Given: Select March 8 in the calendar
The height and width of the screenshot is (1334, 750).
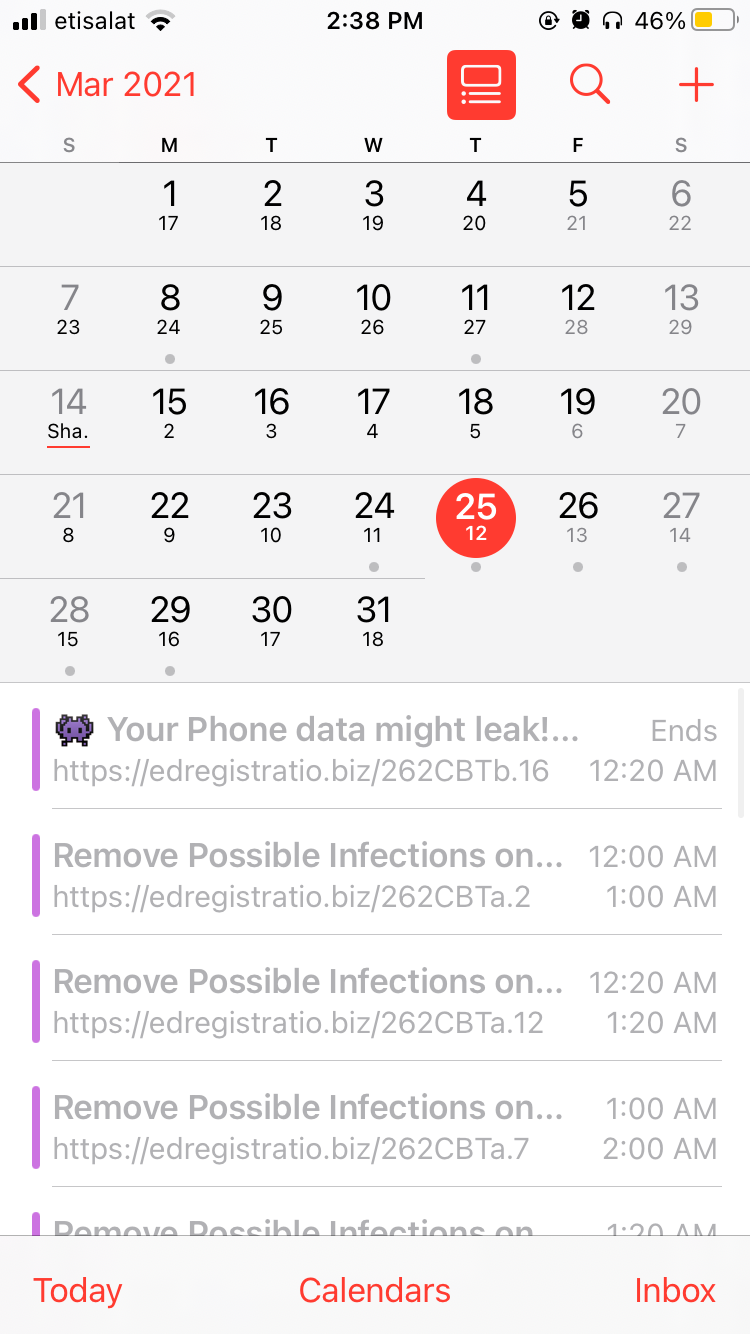Looking at the screenshot, I should tap(170, 318).
